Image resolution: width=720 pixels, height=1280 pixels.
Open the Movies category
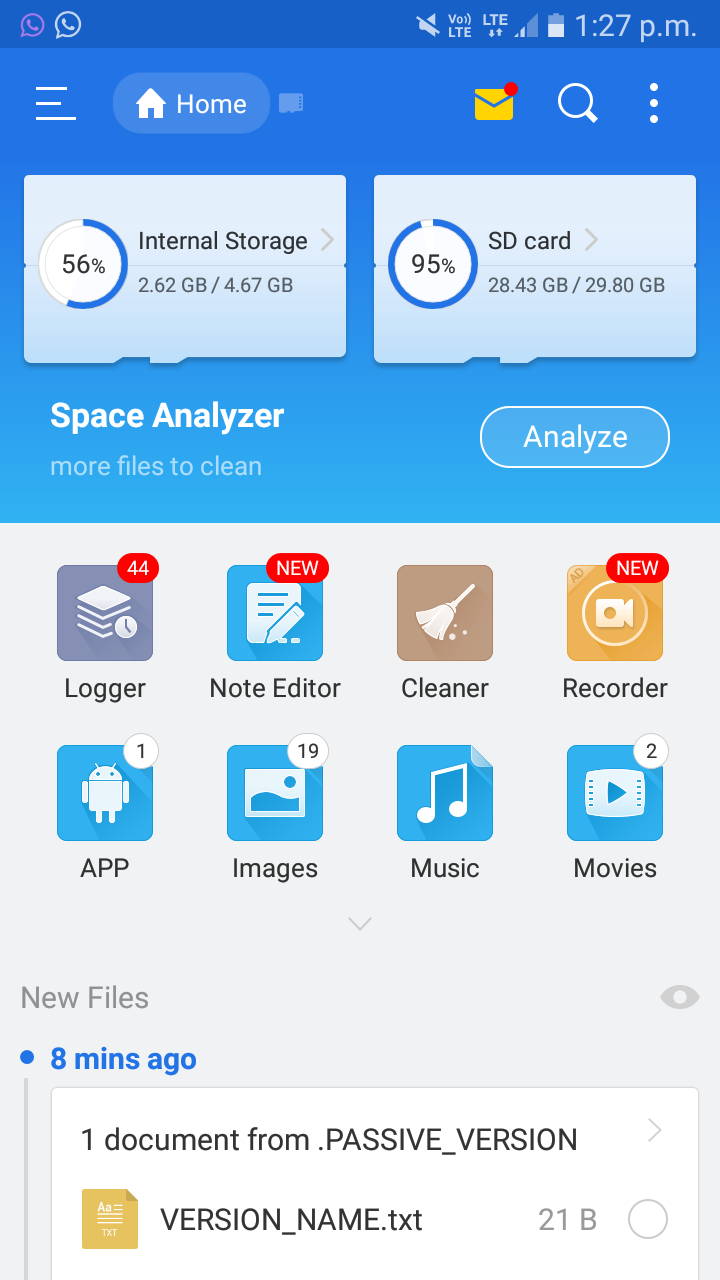pos(615,811)
